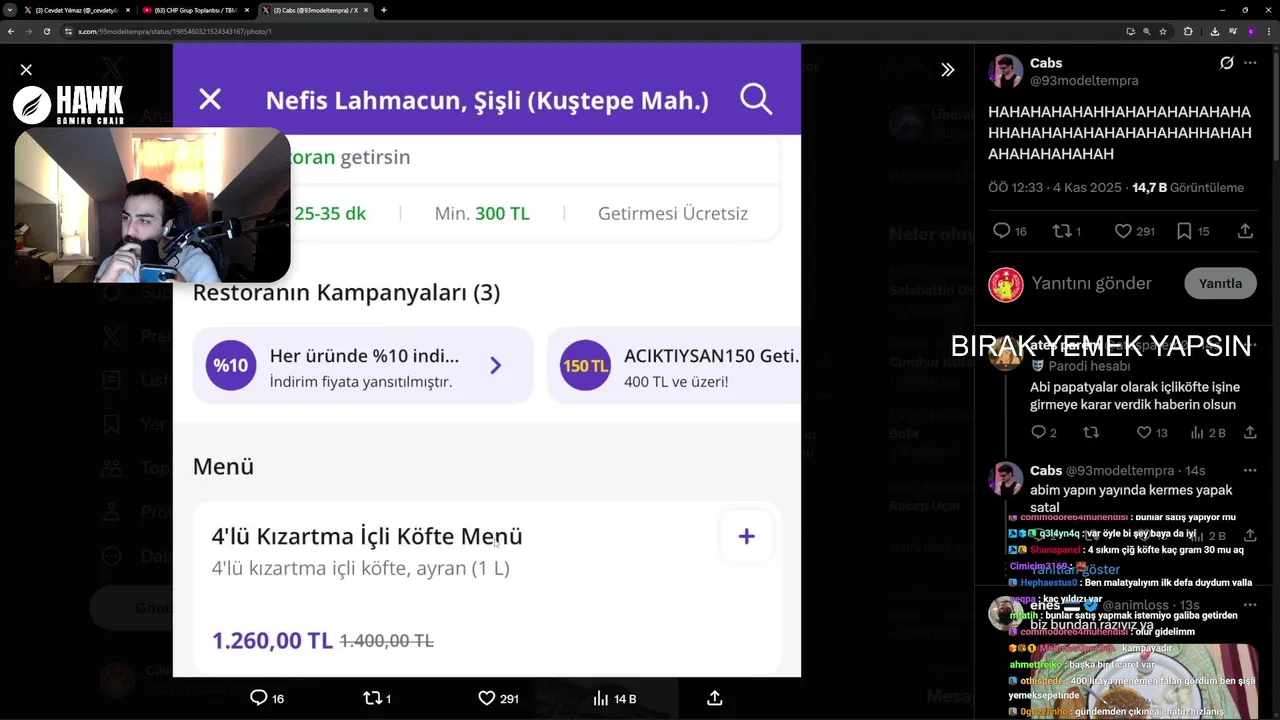
Task: Open Cabs' profile from the tweet header
Action: point(1045,63)
